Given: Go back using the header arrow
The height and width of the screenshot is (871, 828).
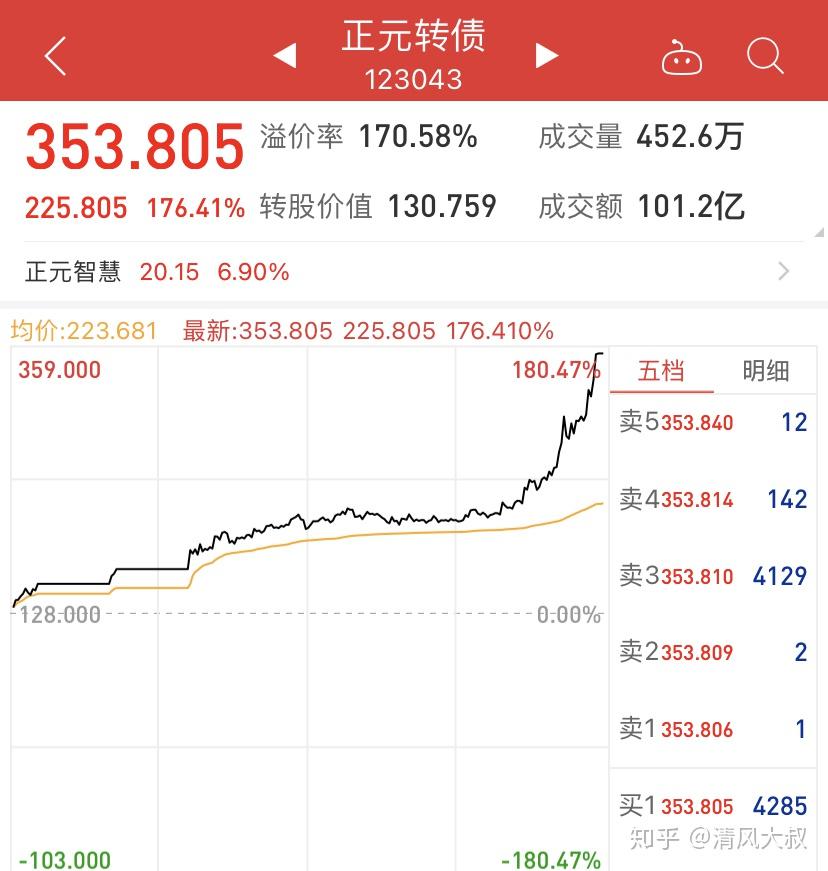Looking at the screenshot, I should point(56,56).
